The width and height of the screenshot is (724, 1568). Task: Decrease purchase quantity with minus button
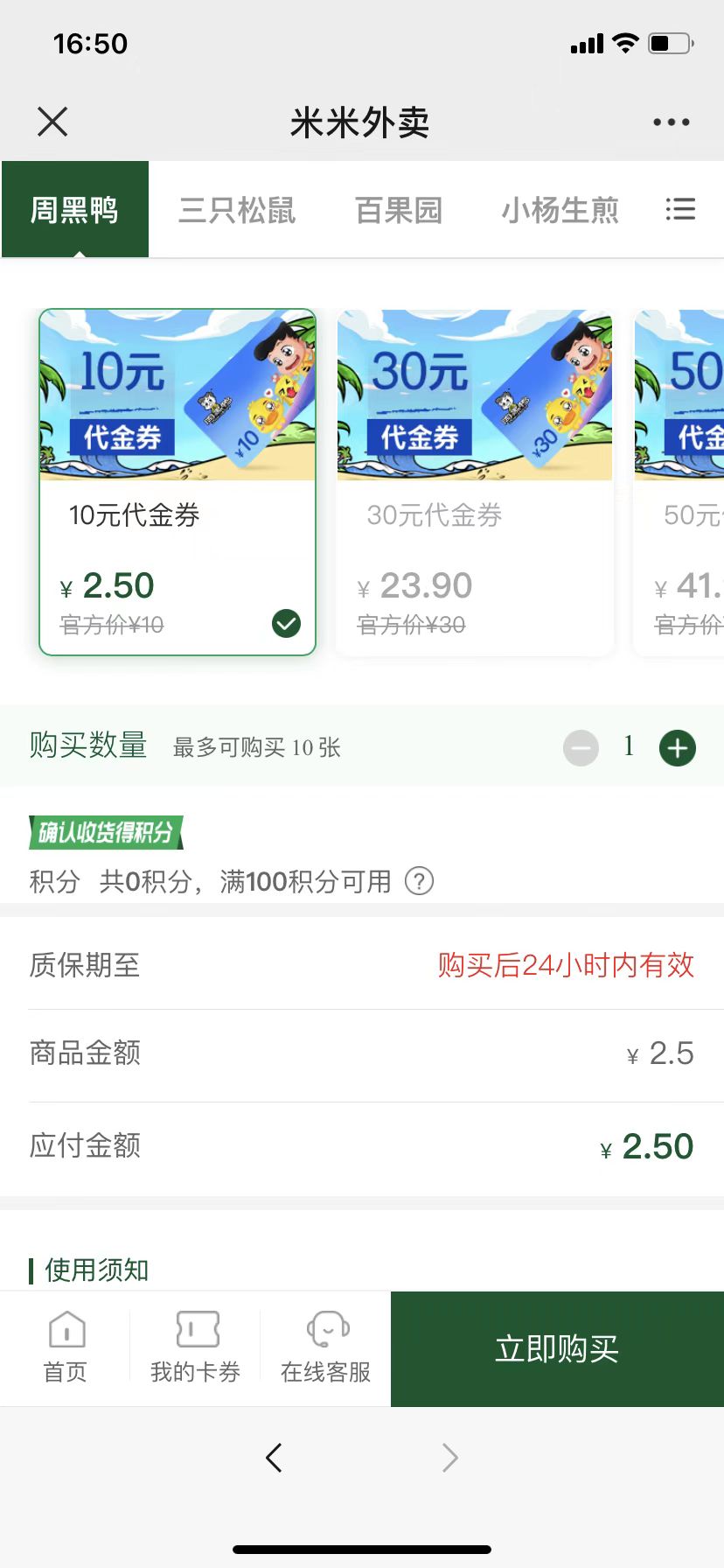tap(581, 748)
